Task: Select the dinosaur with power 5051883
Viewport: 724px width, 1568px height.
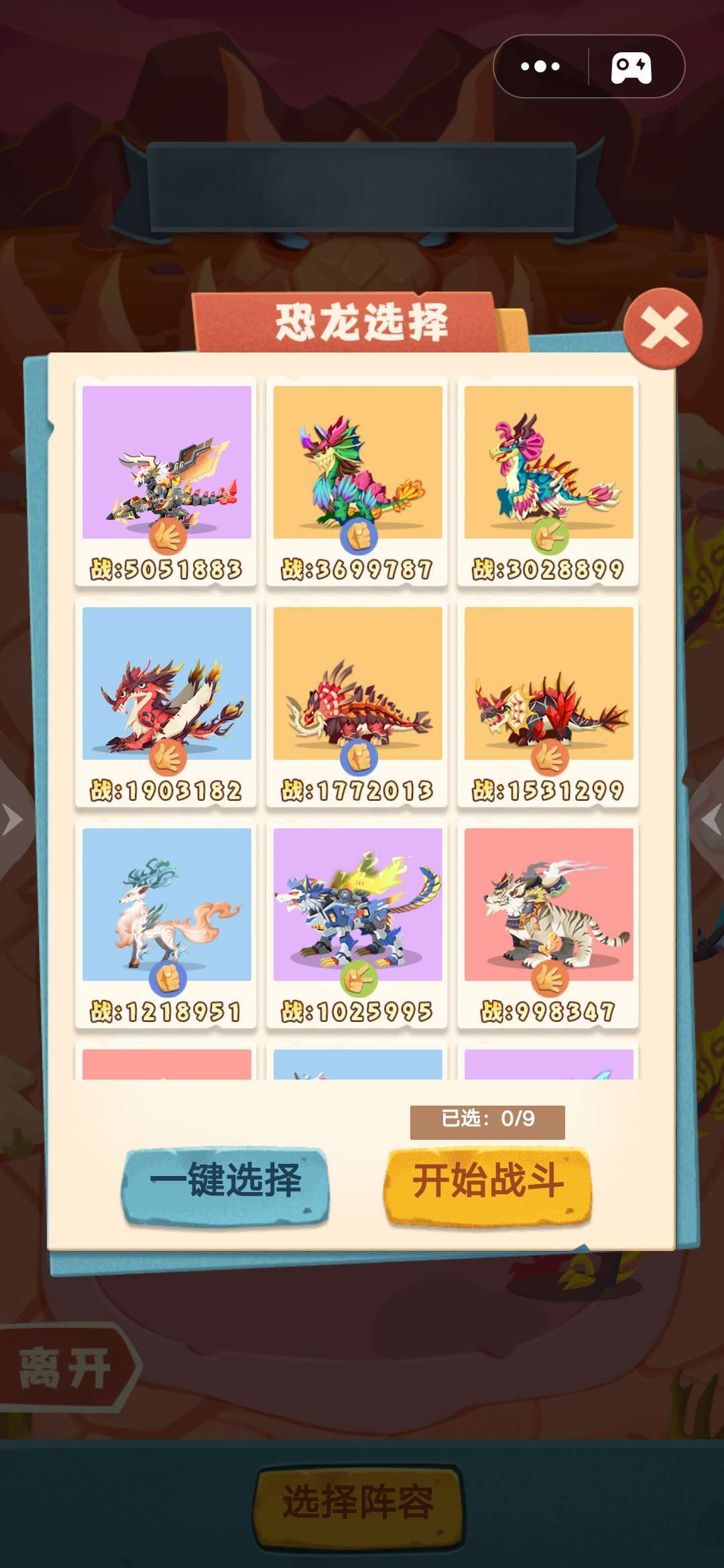Action: point(166,482)
